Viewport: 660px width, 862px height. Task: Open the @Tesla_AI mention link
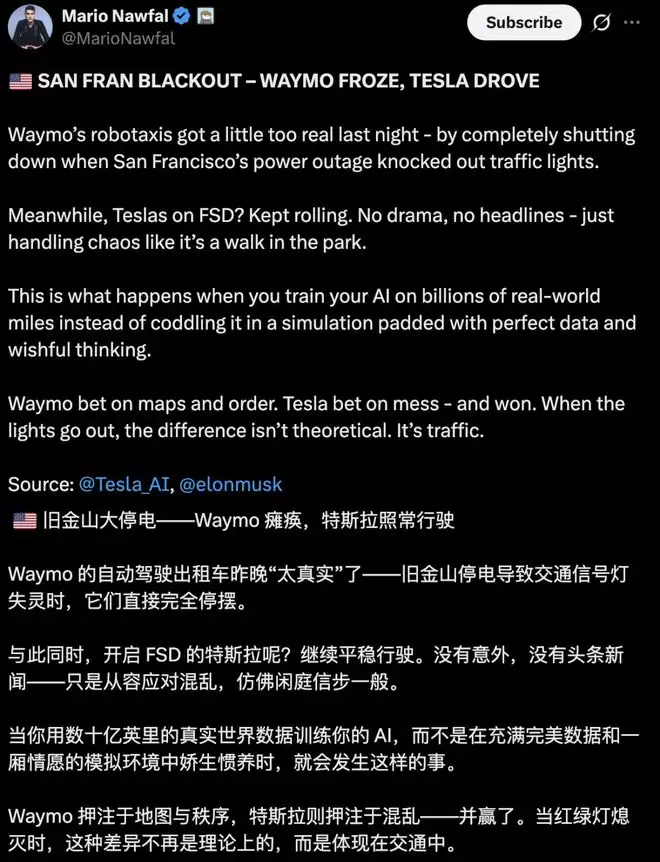(x=122, y=485)
